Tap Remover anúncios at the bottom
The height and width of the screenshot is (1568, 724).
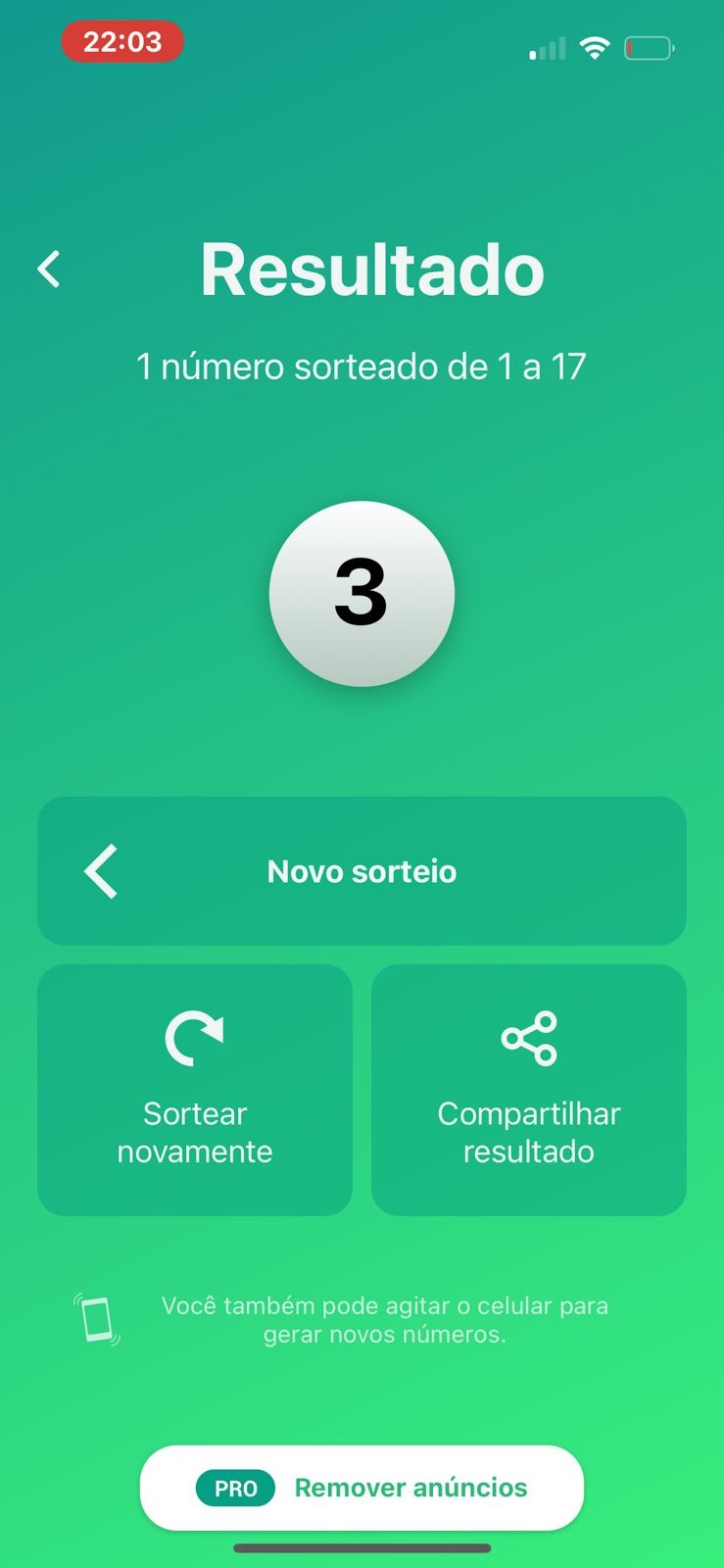click(411, 1488)
